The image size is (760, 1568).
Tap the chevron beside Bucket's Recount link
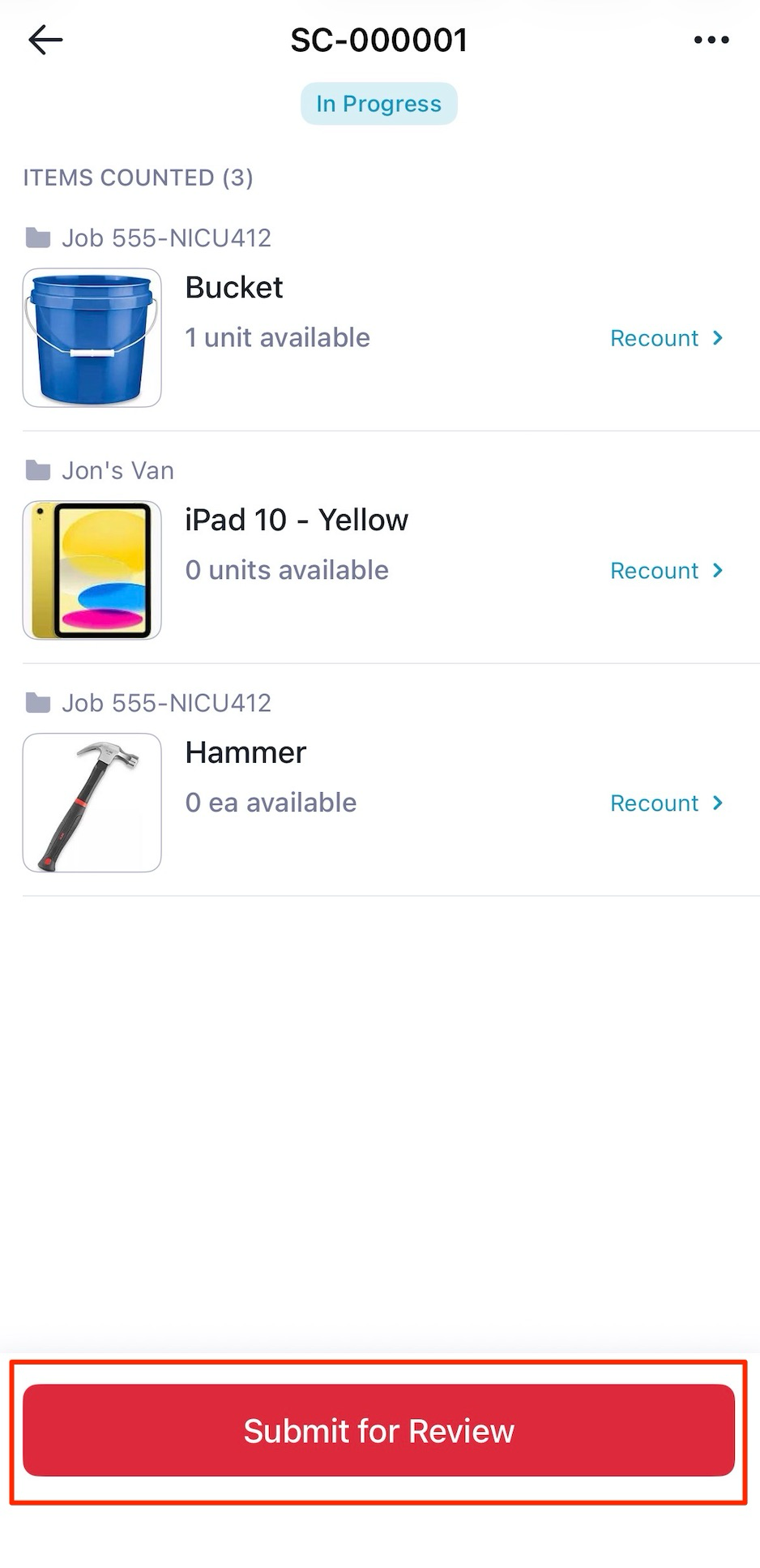[718, 338]
